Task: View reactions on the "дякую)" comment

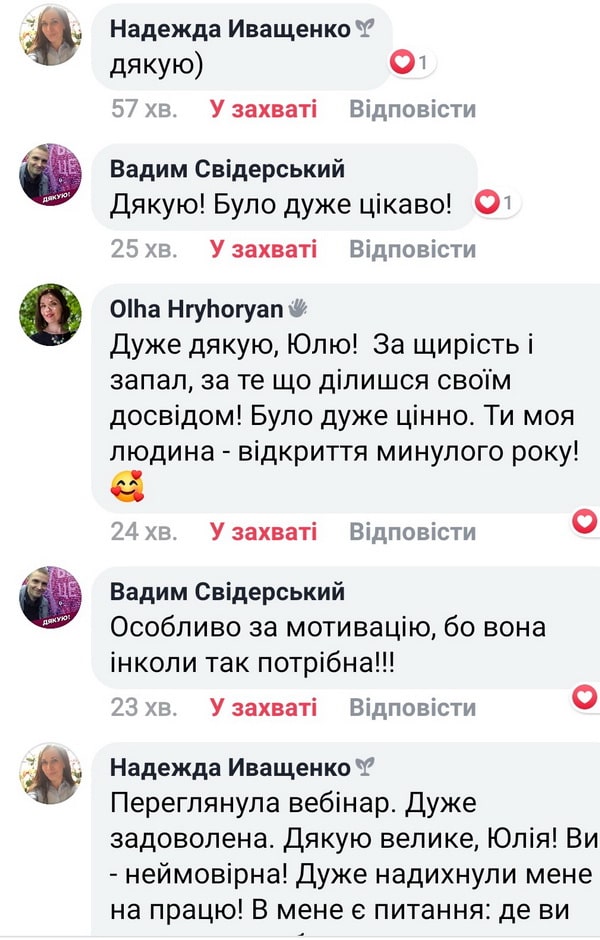Action: coord(412,64)
